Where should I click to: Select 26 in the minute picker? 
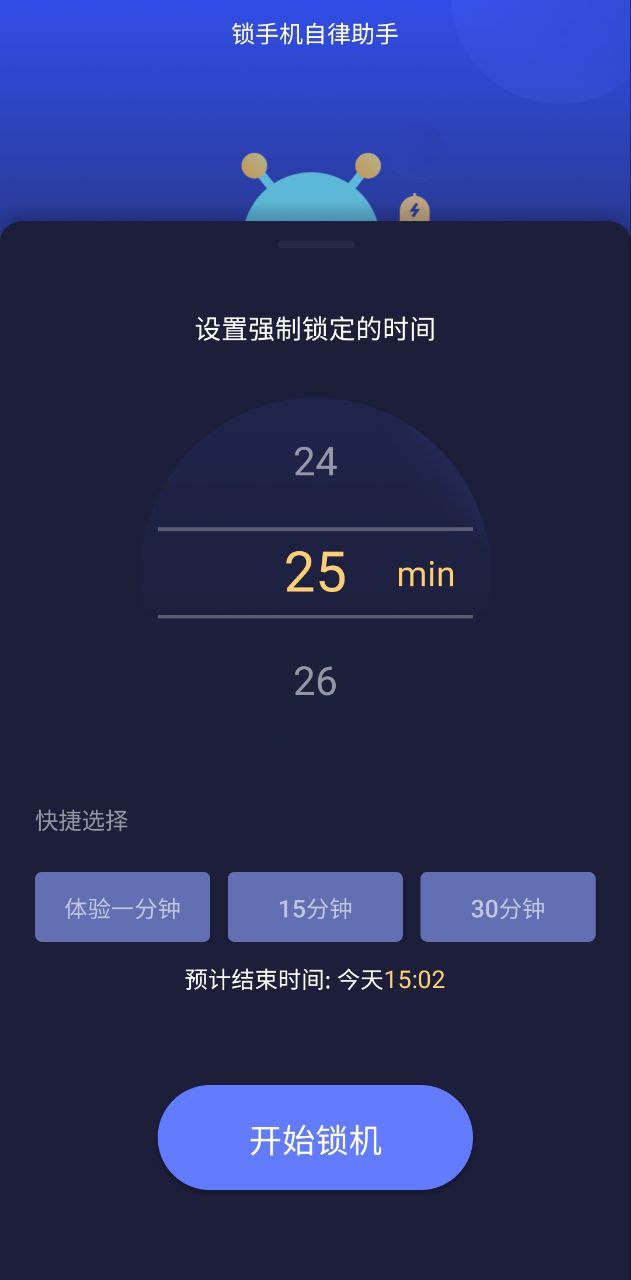[315, 682]
